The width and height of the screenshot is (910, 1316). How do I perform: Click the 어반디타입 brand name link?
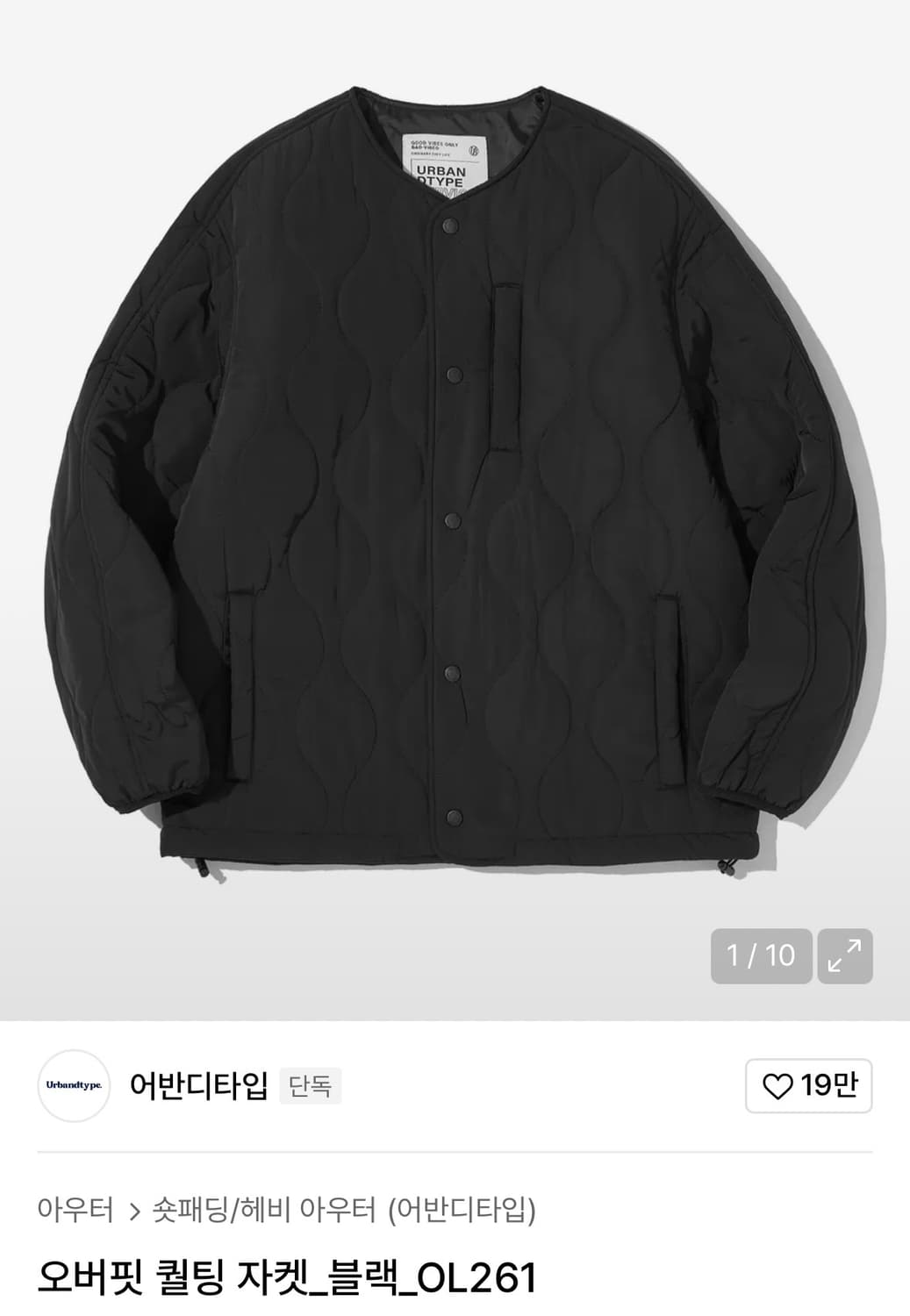coord(202,1085)
